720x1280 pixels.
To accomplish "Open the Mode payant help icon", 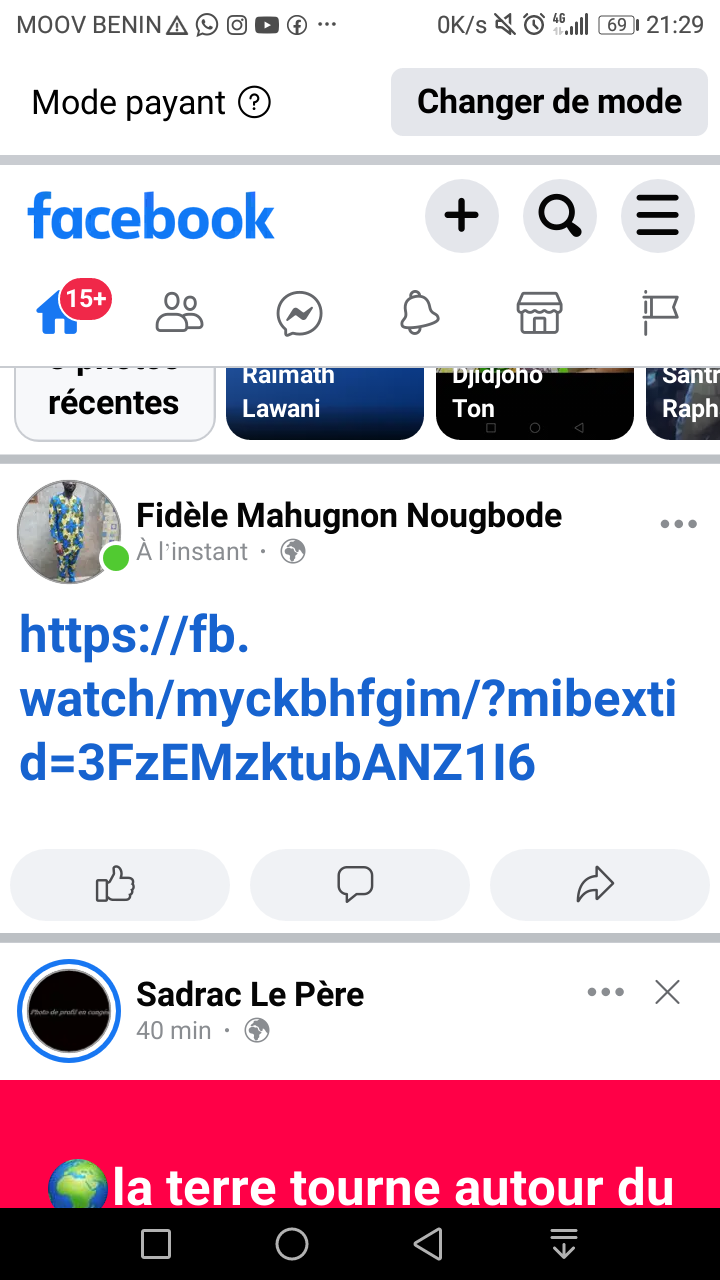I will pos(255,102).
